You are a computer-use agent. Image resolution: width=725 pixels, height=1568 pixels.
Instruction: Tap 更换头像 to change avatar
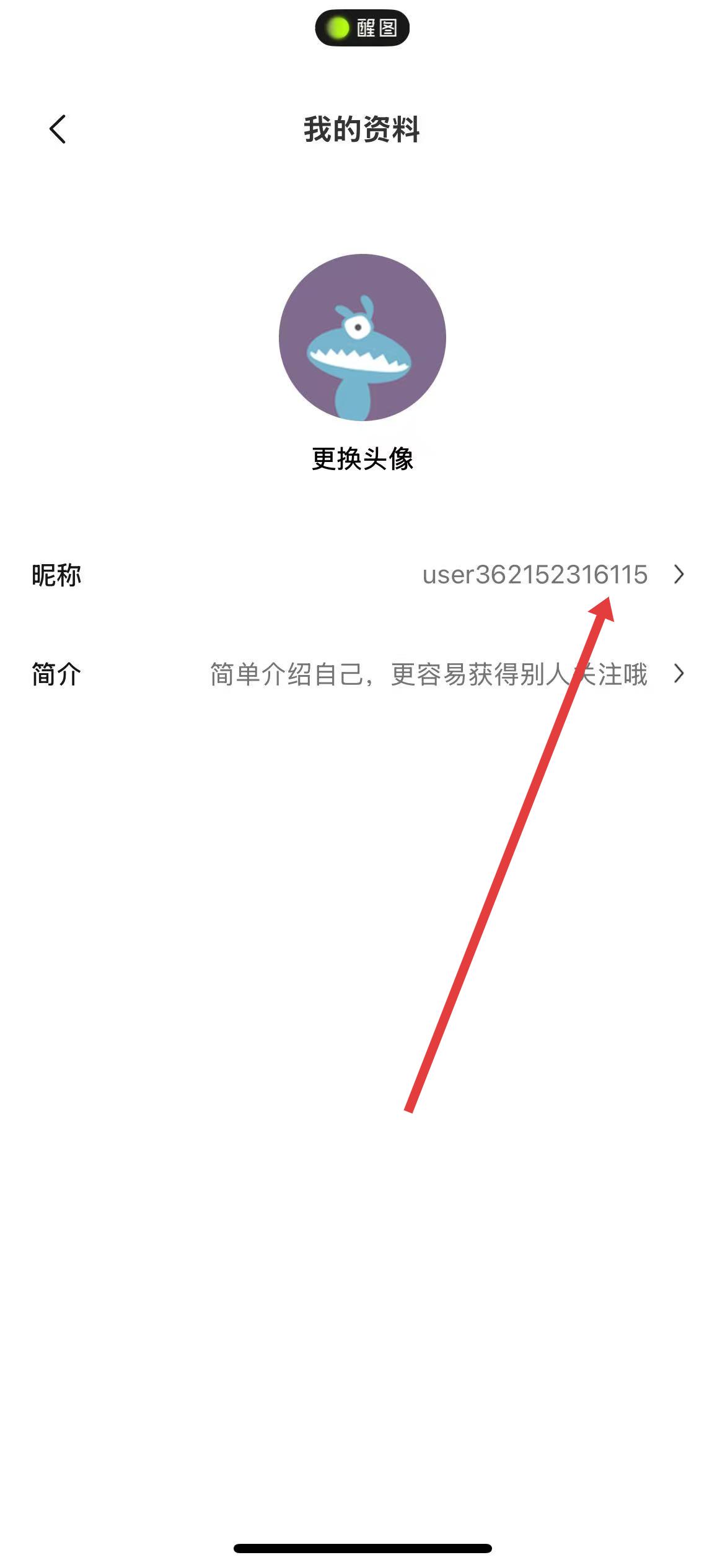[x=362, y=459]
